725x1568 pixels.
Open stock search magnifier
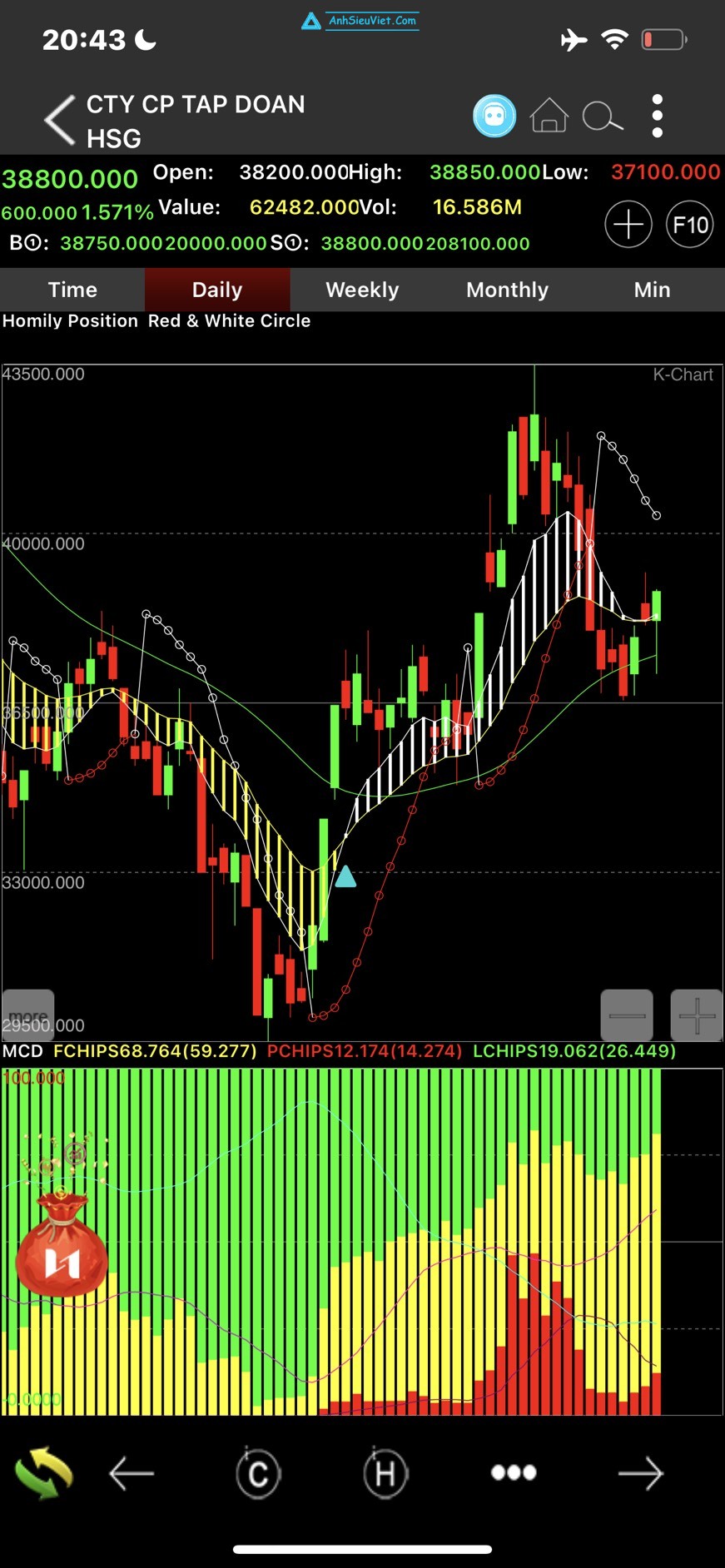pos(602,117)
